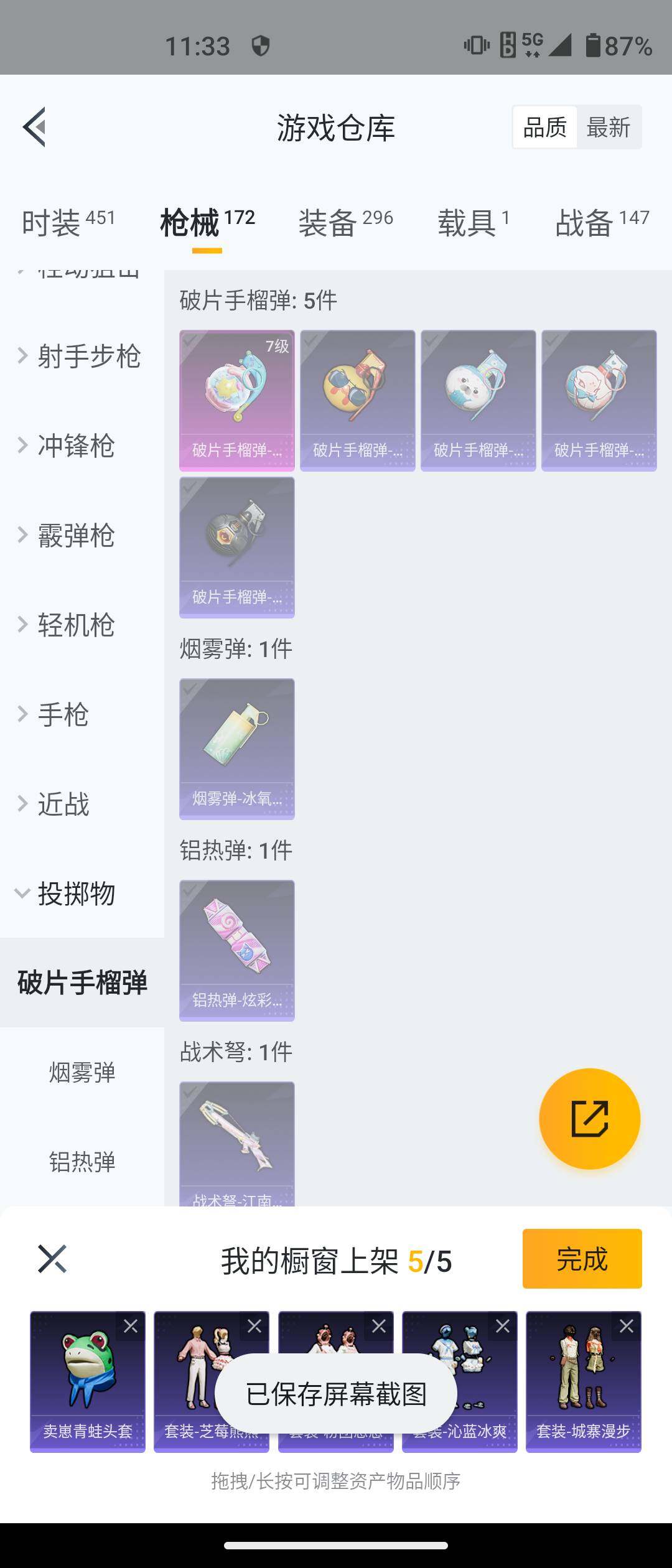Go back from 游戏仓库 screen
672x1568 pixels.
pyautogui.click(x=35, y=127)
